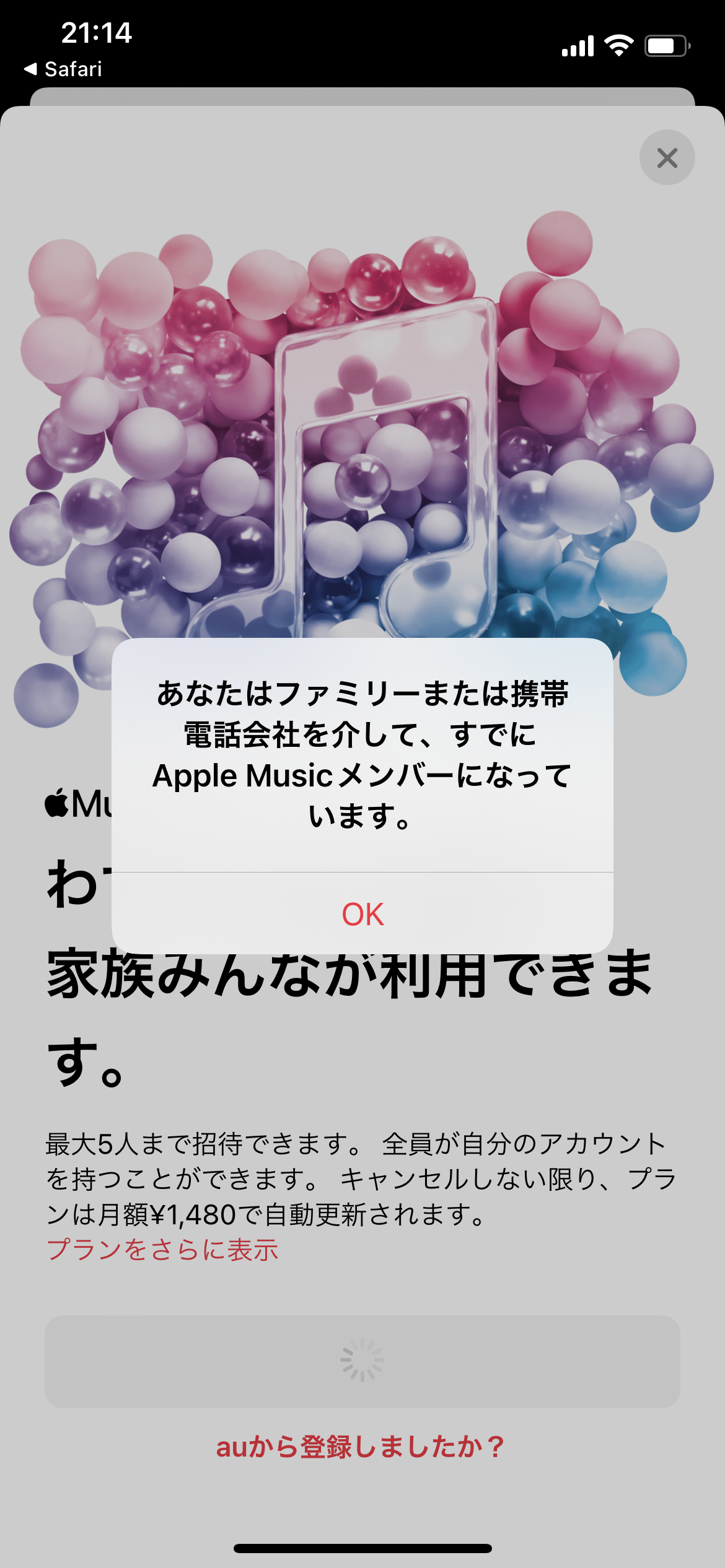The image size is (725, 1568).
Task: Close the Apple Music offer sheet
Action: (x=667, y=157)
